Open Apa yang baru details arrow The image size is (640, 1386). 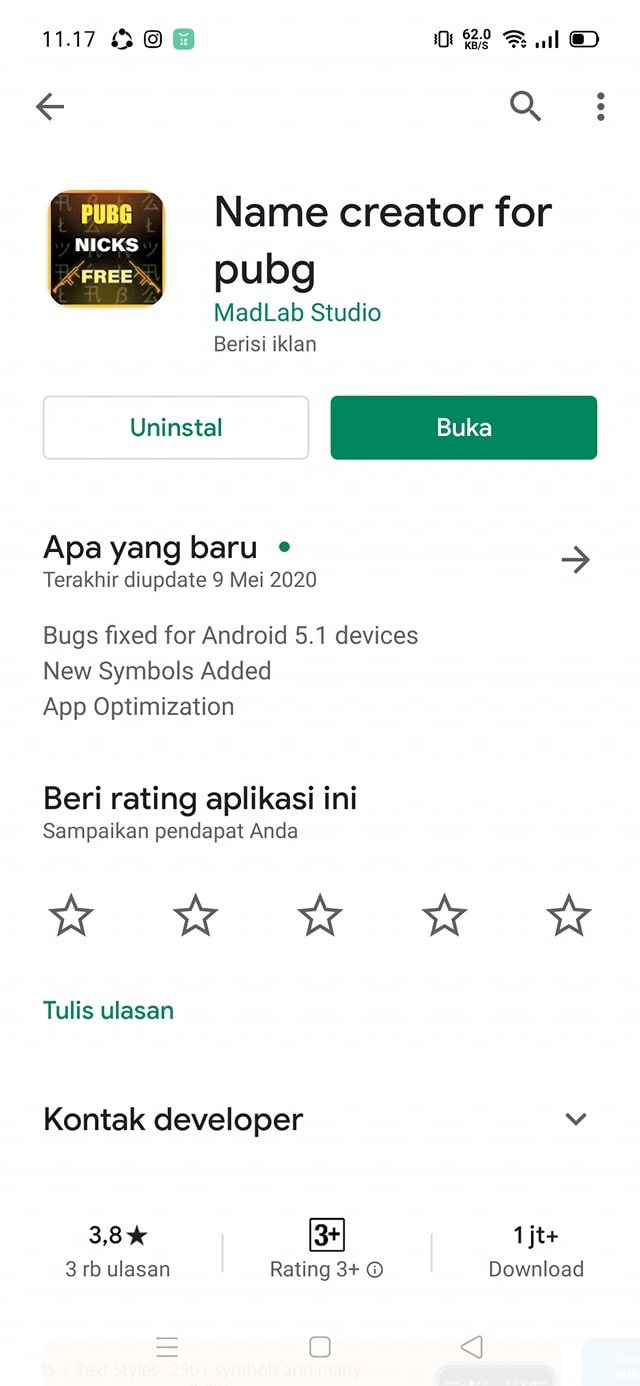575,560
